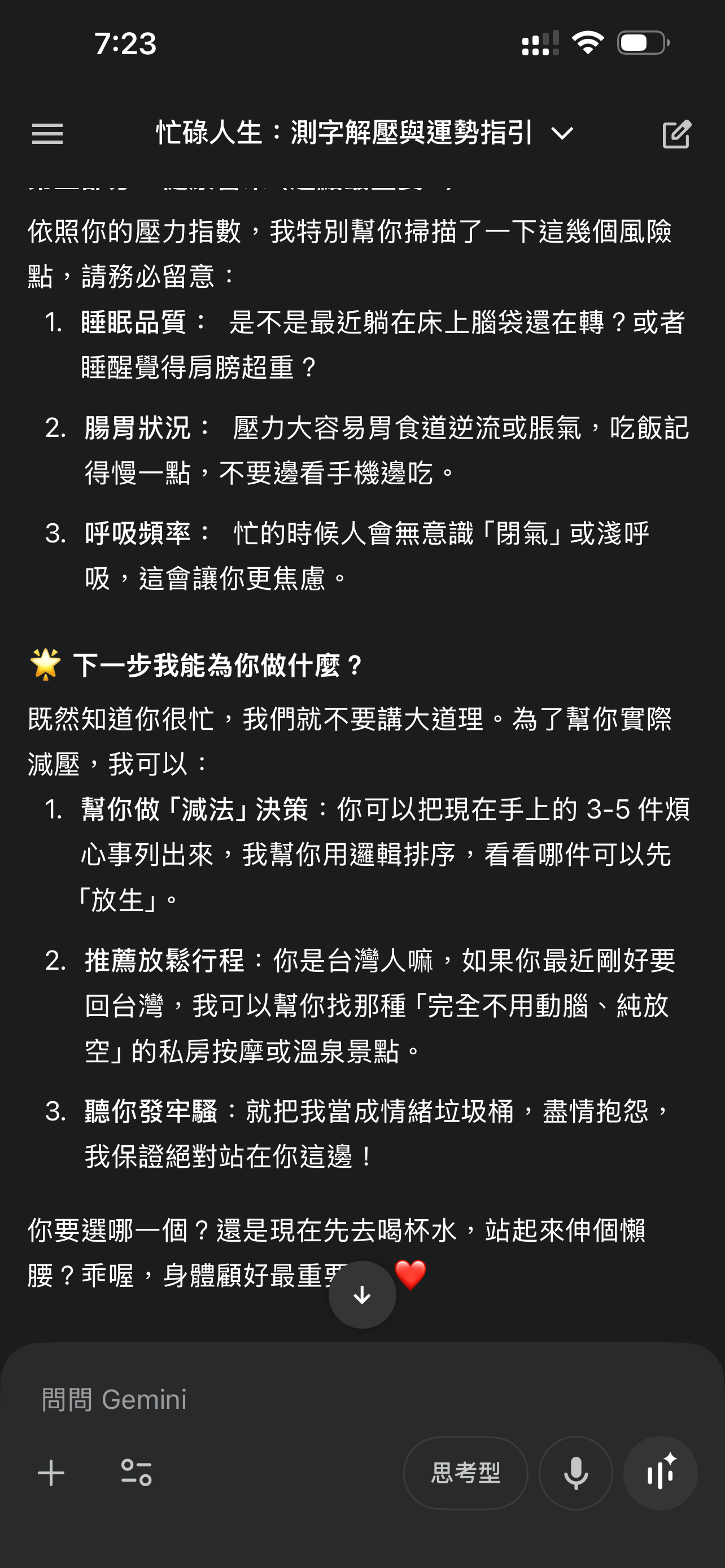Activate microphone voice input
The image size is (725, 1568).
pos(576,1473)
